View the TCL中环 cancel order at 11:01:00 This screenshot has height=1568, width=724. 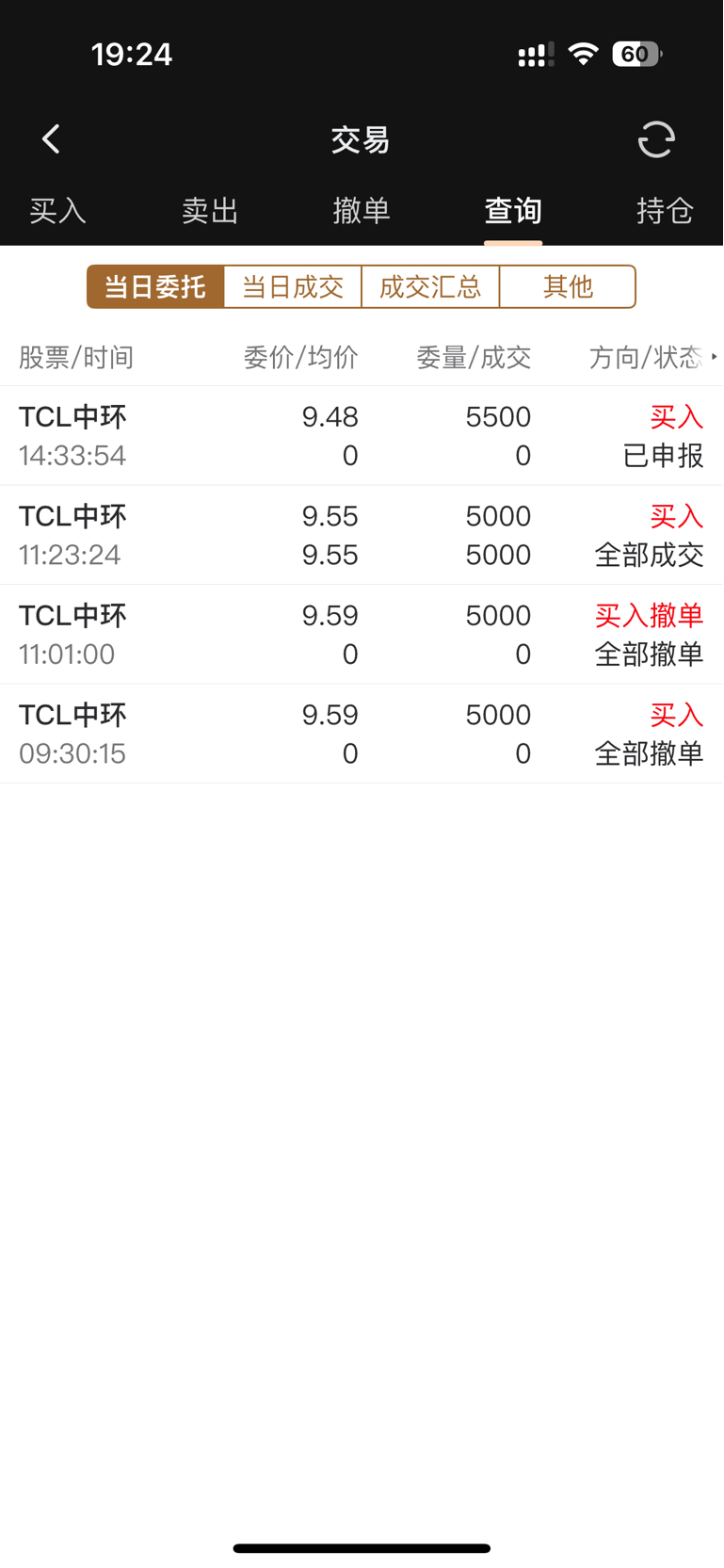tap(362, 635)
